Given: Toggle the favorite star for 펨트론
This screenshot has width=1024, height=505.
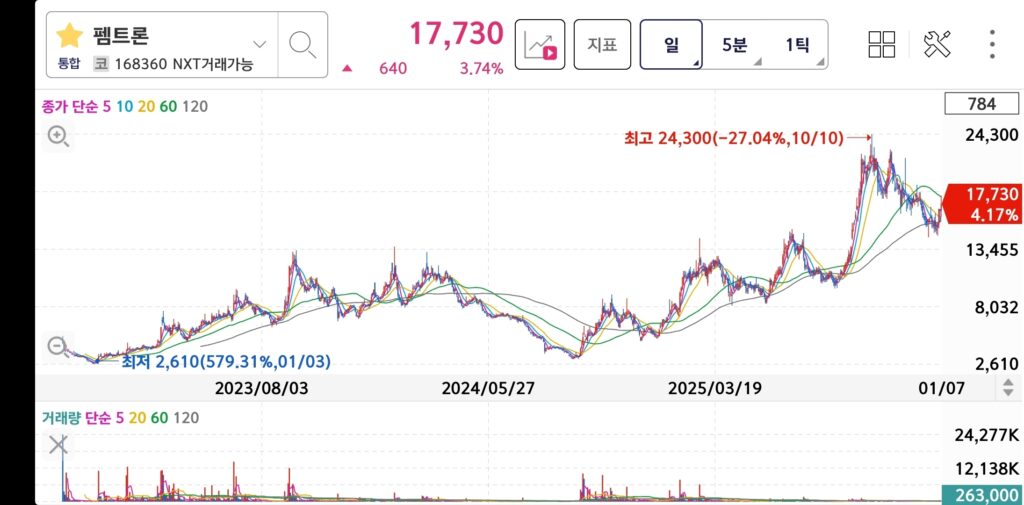Looking at the screenshot, I should [x=69, y=38].
